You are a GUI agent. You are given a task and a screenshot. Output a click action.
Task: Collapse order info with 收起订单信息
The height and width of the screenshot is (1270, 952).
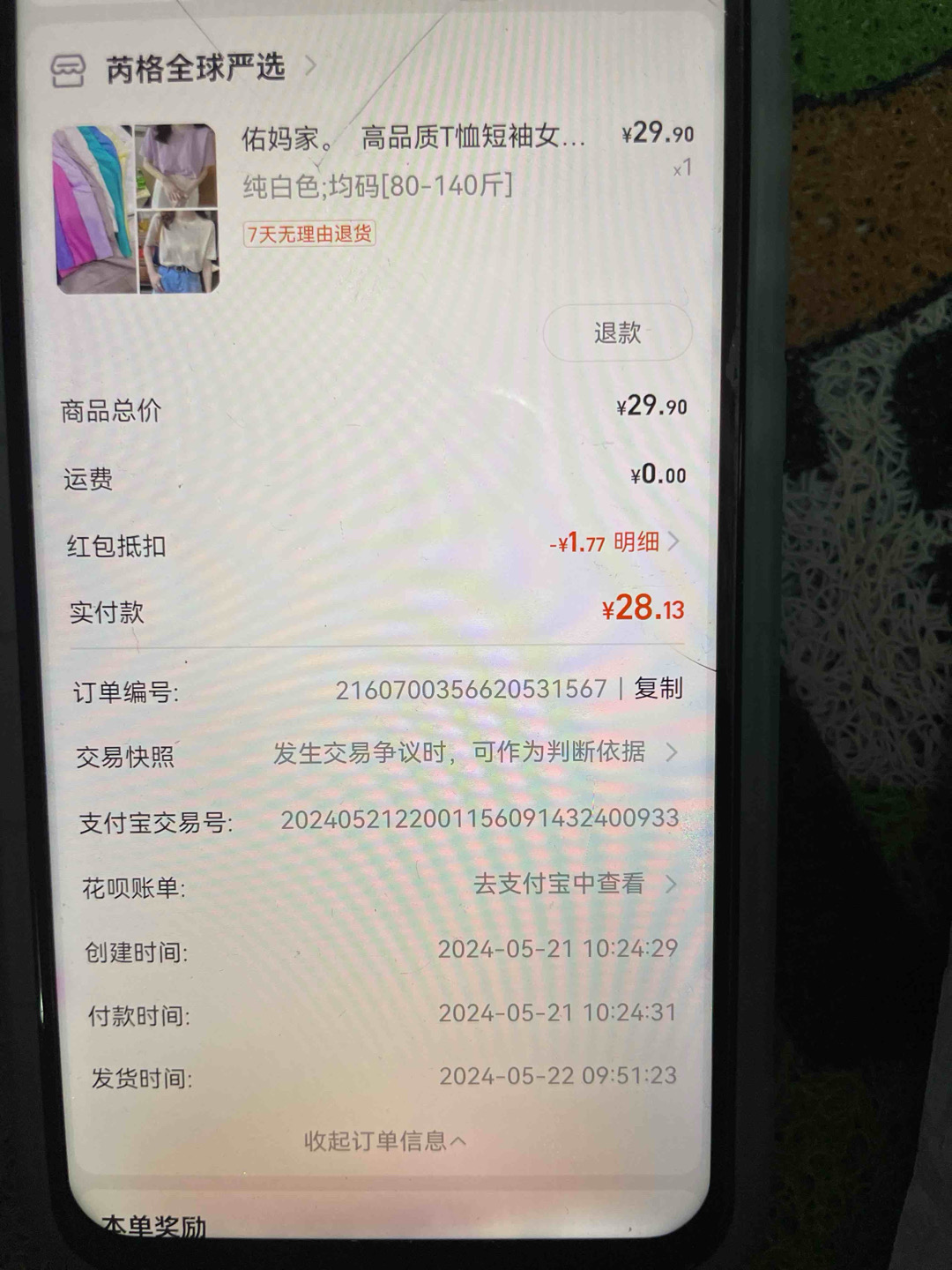384,1141
